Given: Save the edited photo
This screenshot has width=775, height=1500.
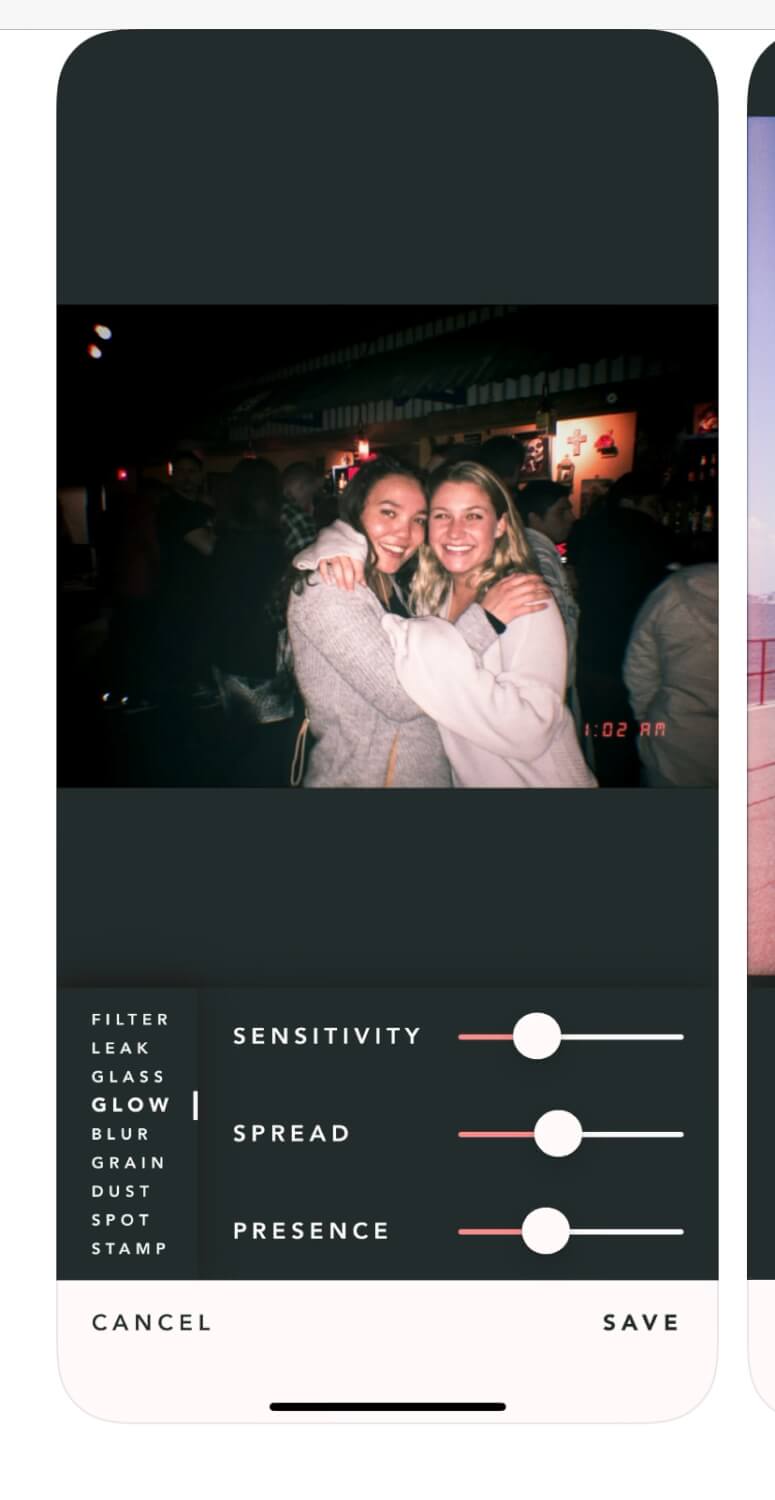Looking at the screenshot, I should (x=641, y=1322).
